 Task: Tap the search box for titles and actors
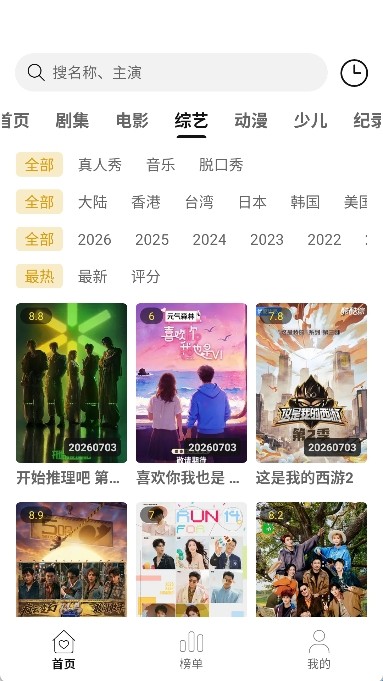pos(171,72)
